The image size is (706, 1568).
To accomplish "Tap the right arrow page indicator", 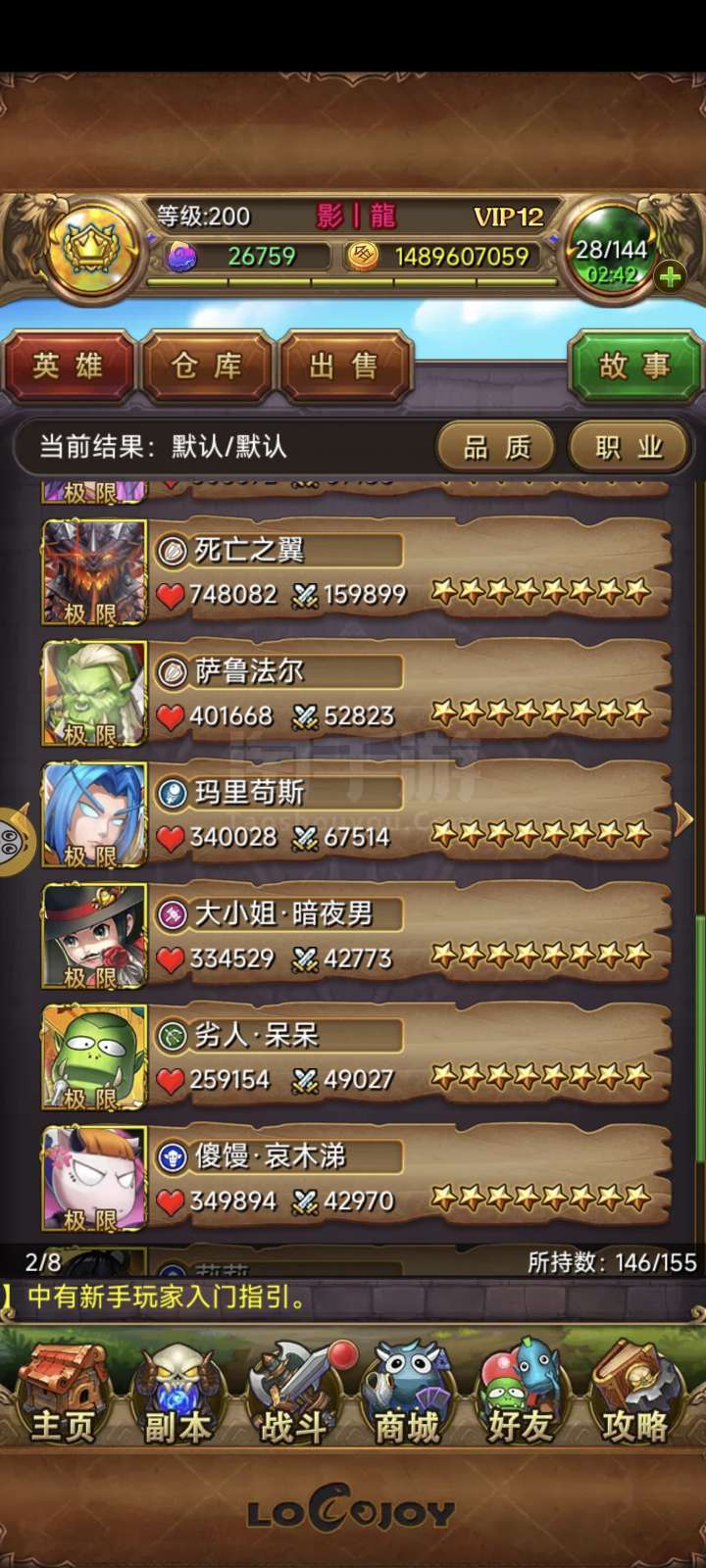I will pos(683,819).
